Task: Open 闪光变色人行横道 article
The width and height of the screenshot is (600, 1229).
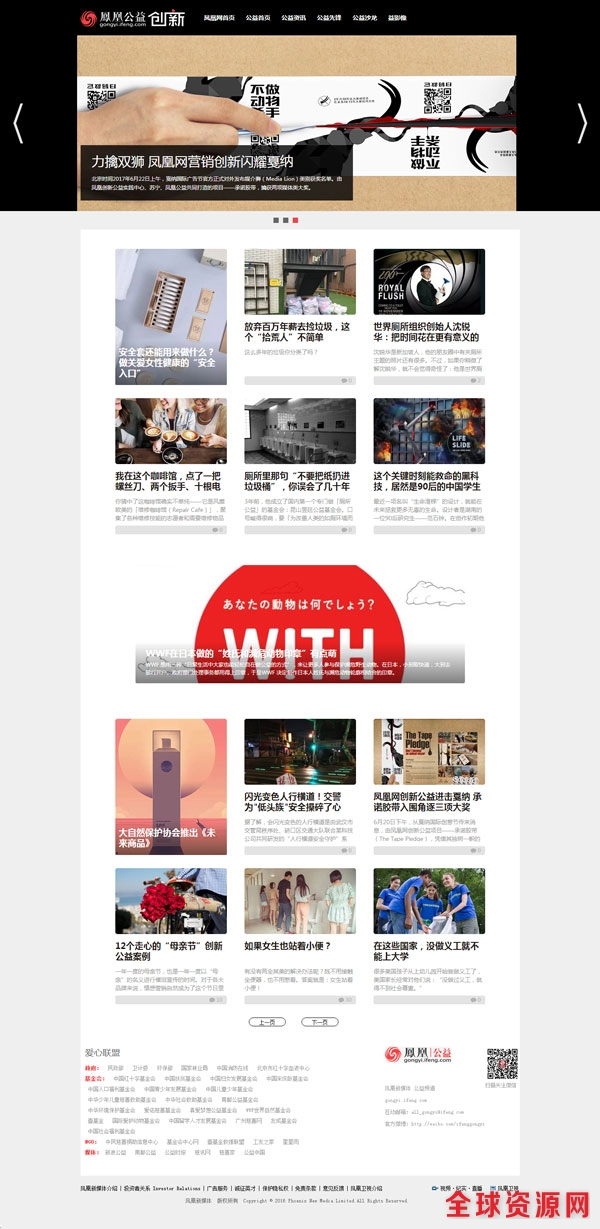Action: coord(297,801)
